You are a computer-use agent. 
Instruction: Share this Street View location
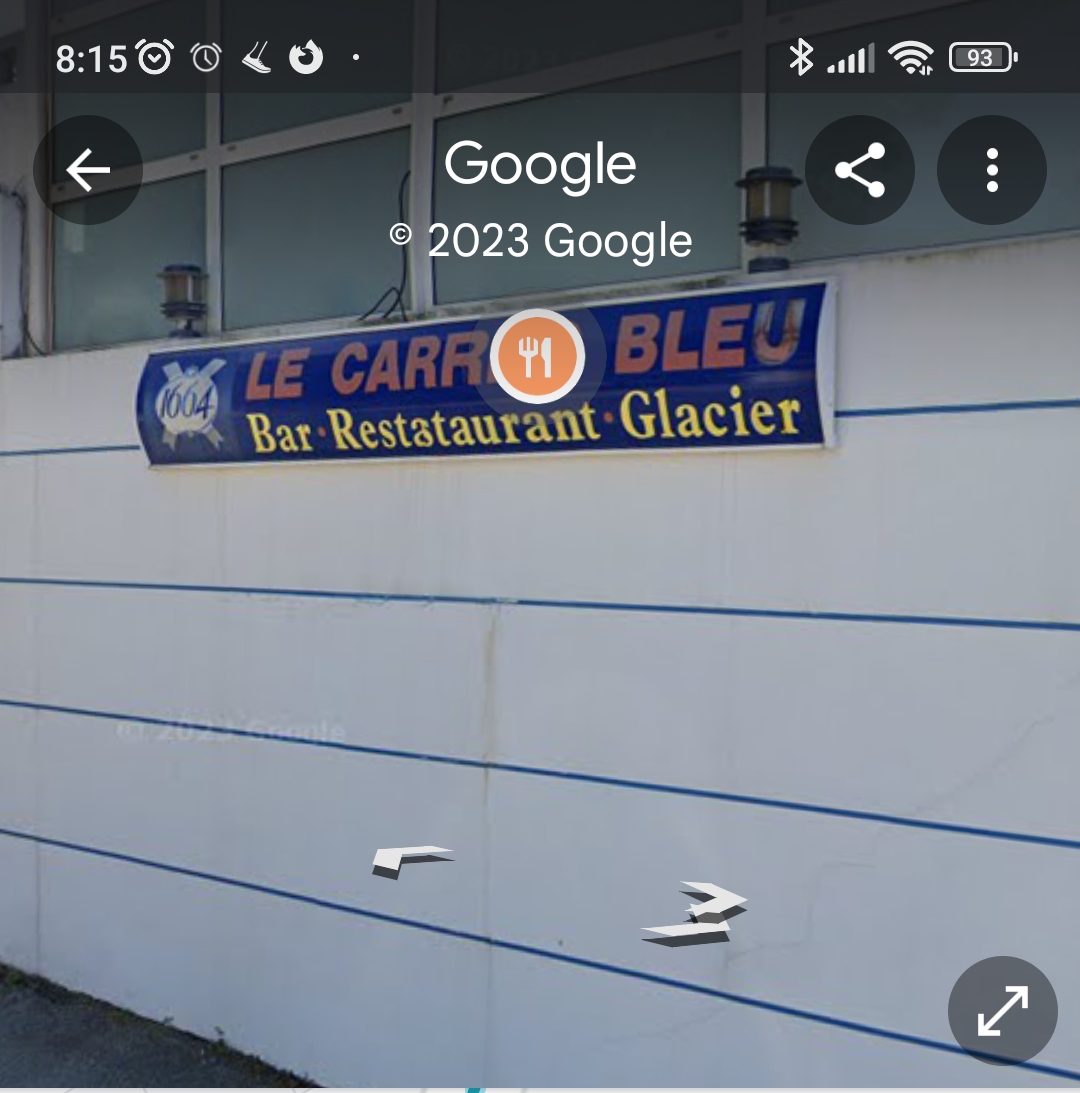(x=860, y=170)
